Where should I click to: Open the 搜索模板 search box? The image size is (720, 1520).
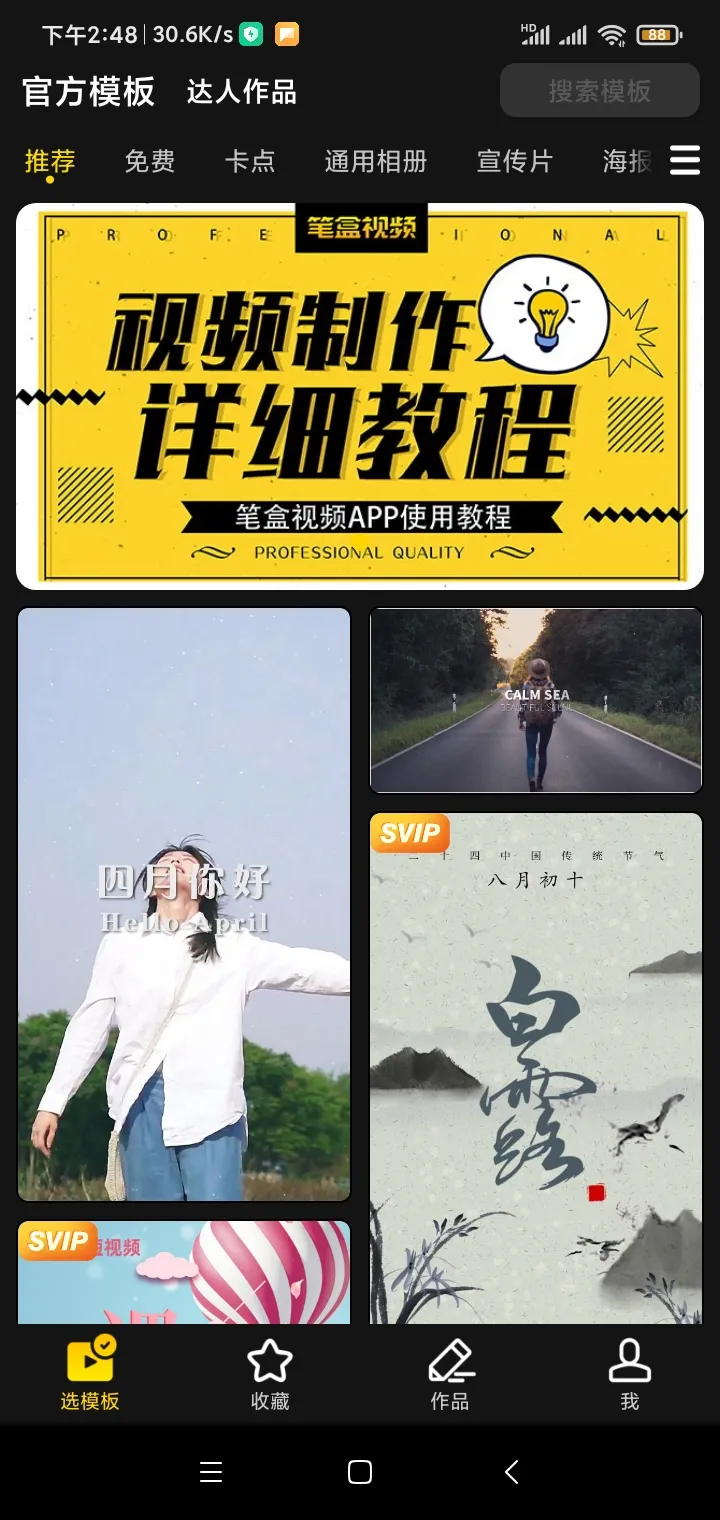click(x=599, y=91)
